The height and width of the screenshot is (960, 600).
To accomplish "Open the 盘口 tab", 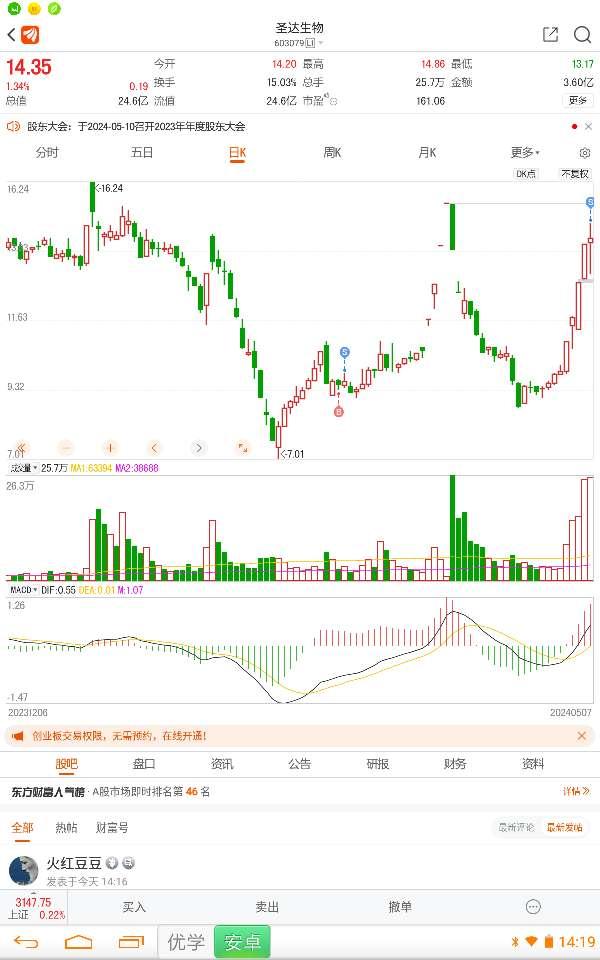I will [144, 764].
